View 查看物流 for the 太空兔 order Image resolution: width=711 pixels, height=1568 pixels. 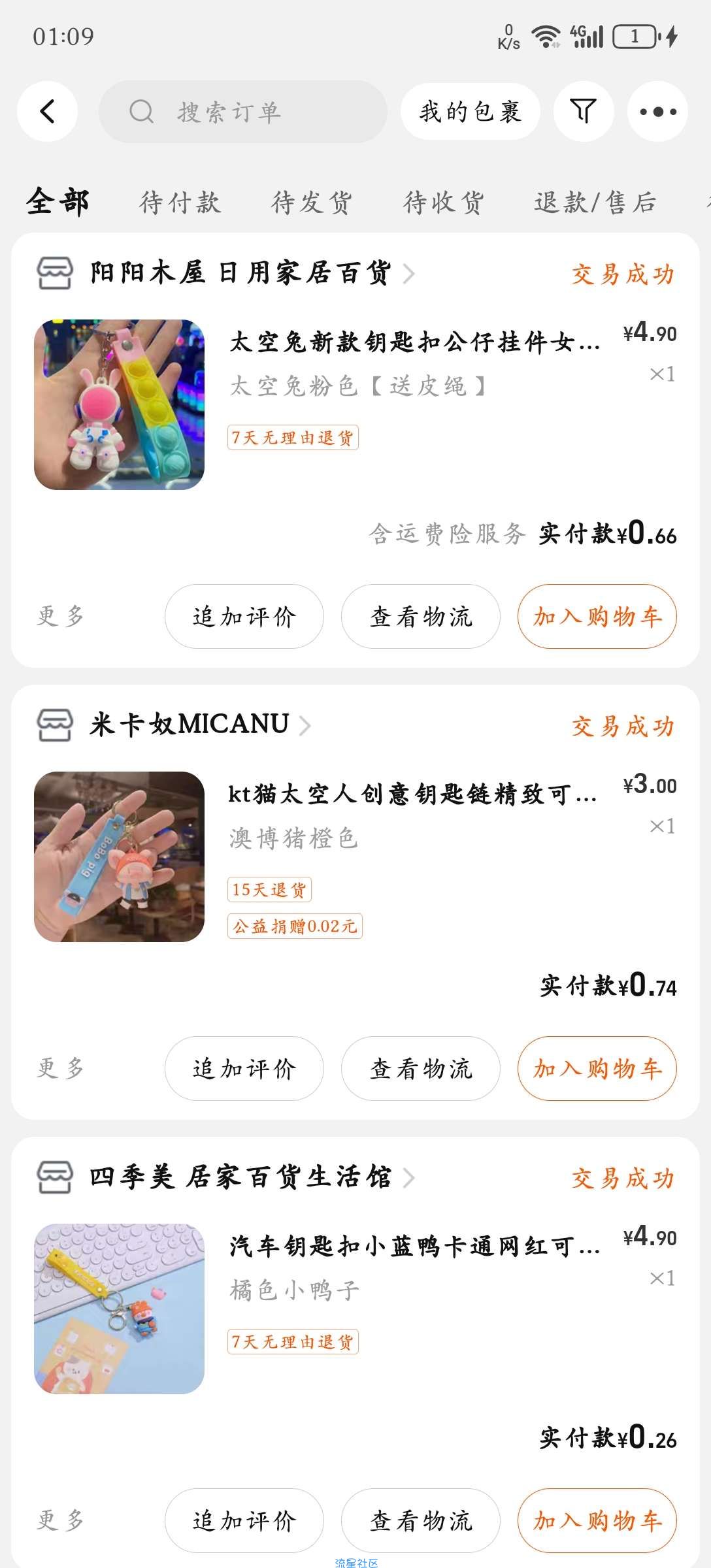tap(421, 616)
